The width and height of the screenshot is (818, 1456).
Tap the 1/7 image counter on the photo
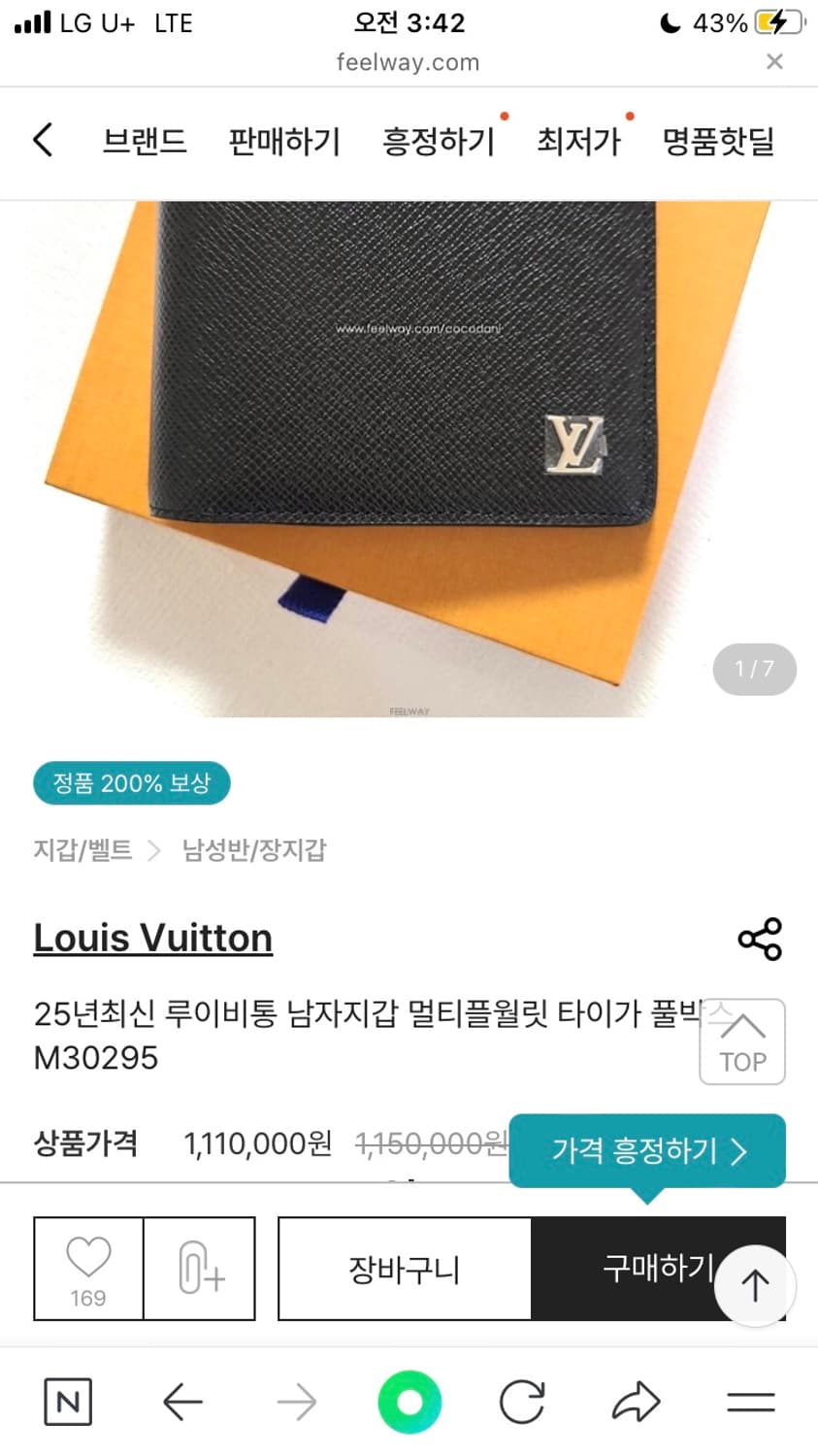pos(754,669)
